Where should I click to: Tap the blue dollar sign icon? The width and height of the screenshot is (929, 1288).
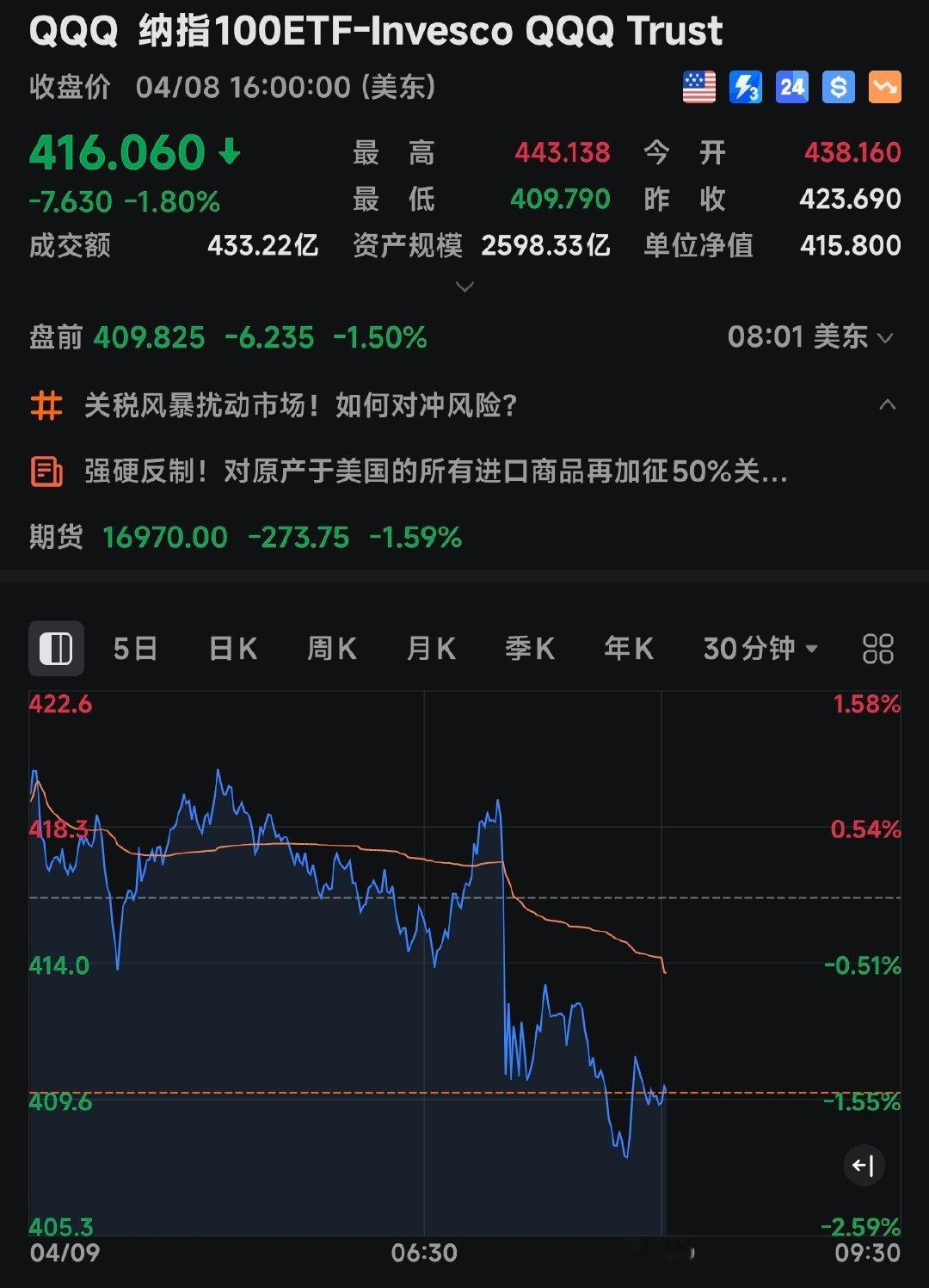click(838, 87)
